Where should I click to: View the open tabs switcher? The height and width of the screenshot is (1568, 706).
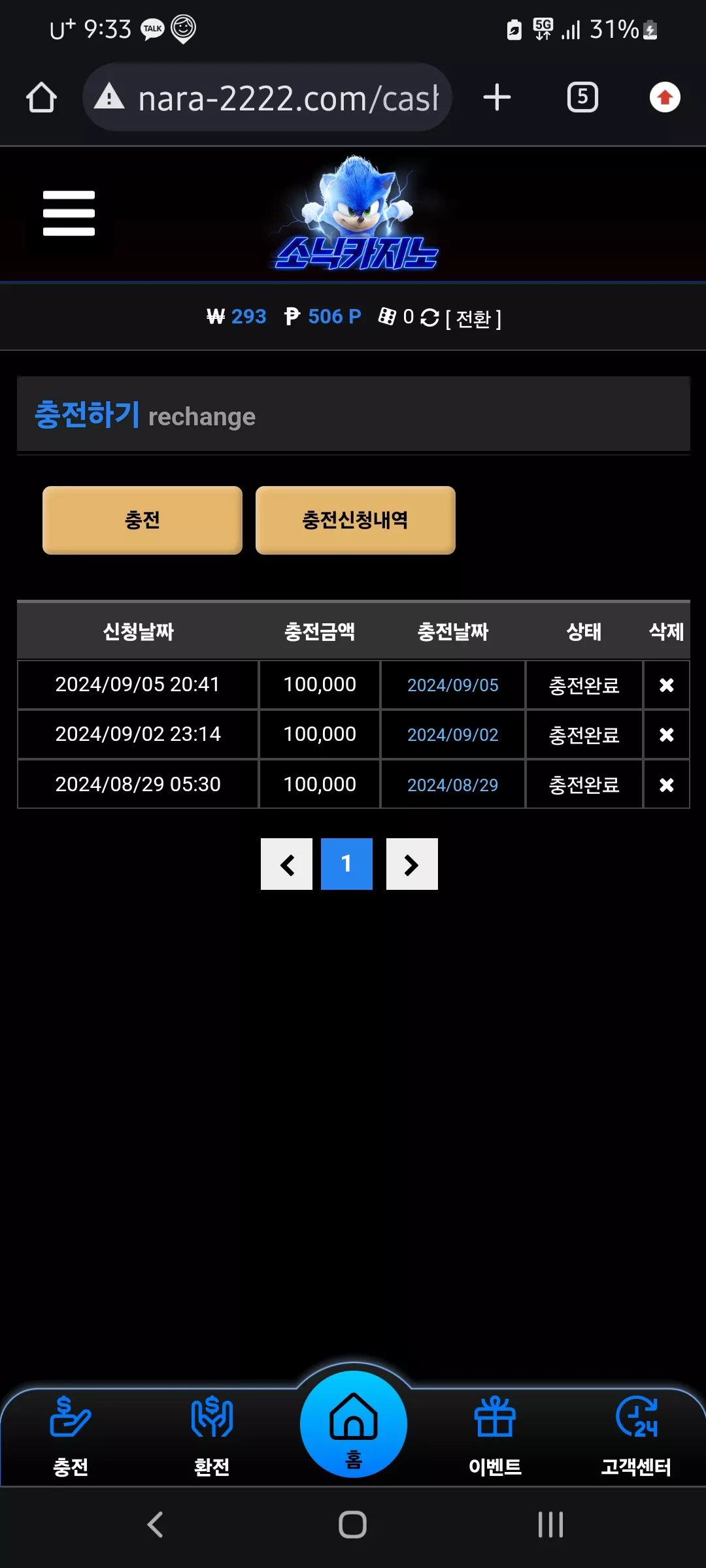click(x=582, y=97)
